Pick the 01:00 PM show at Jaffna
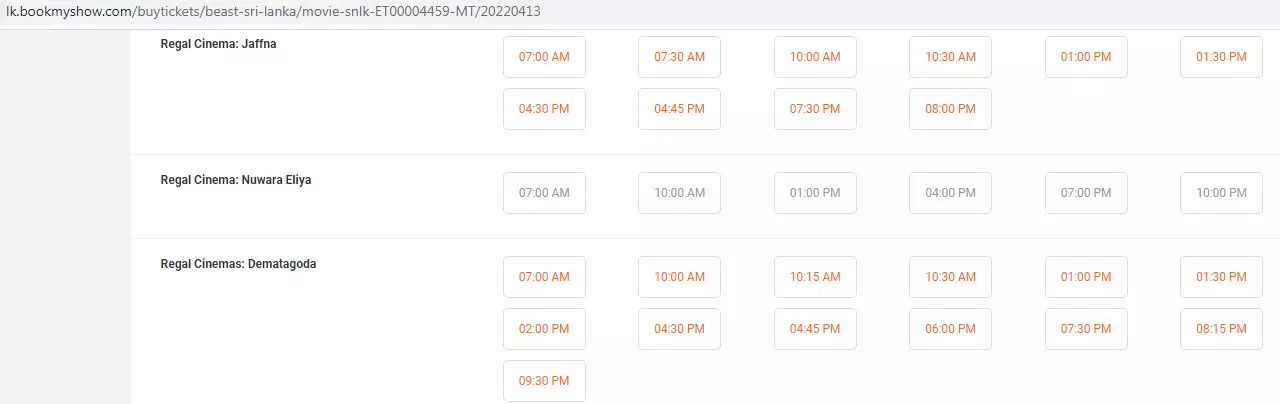This screenshot has width=1280, height=404. tap(1086, 57)
